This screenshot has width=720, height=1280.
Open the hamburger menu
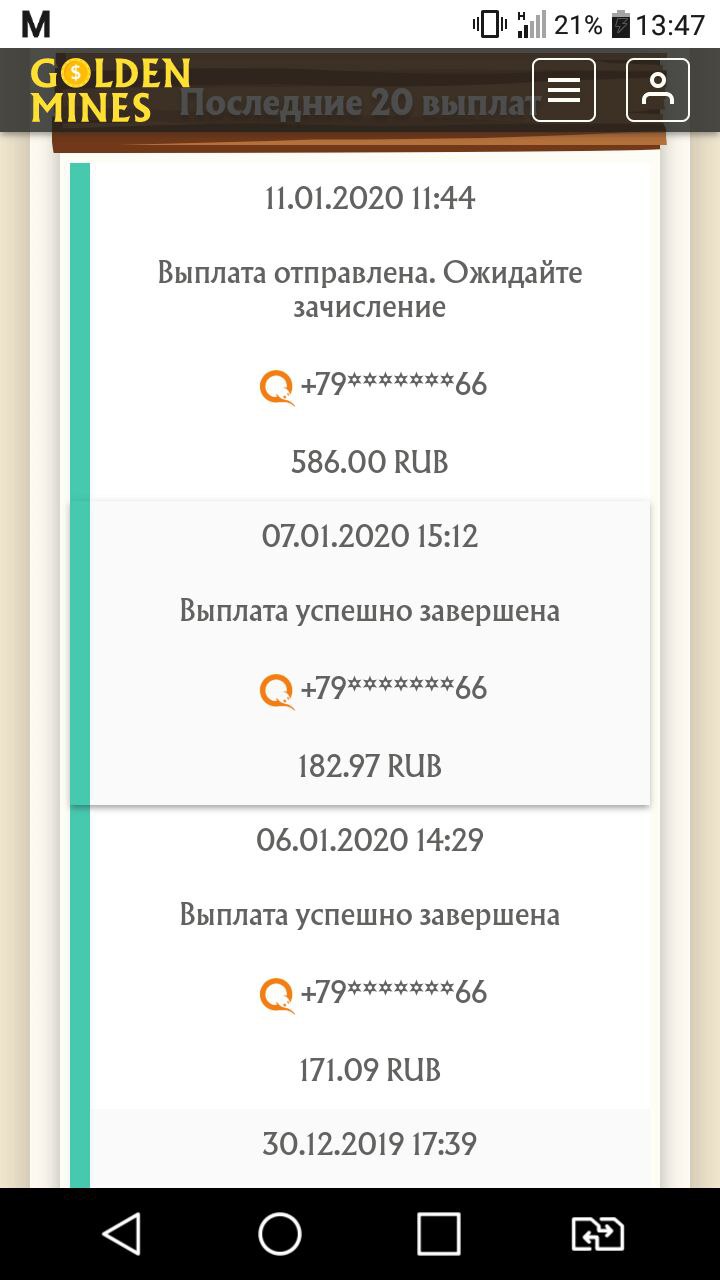point(564,90)
